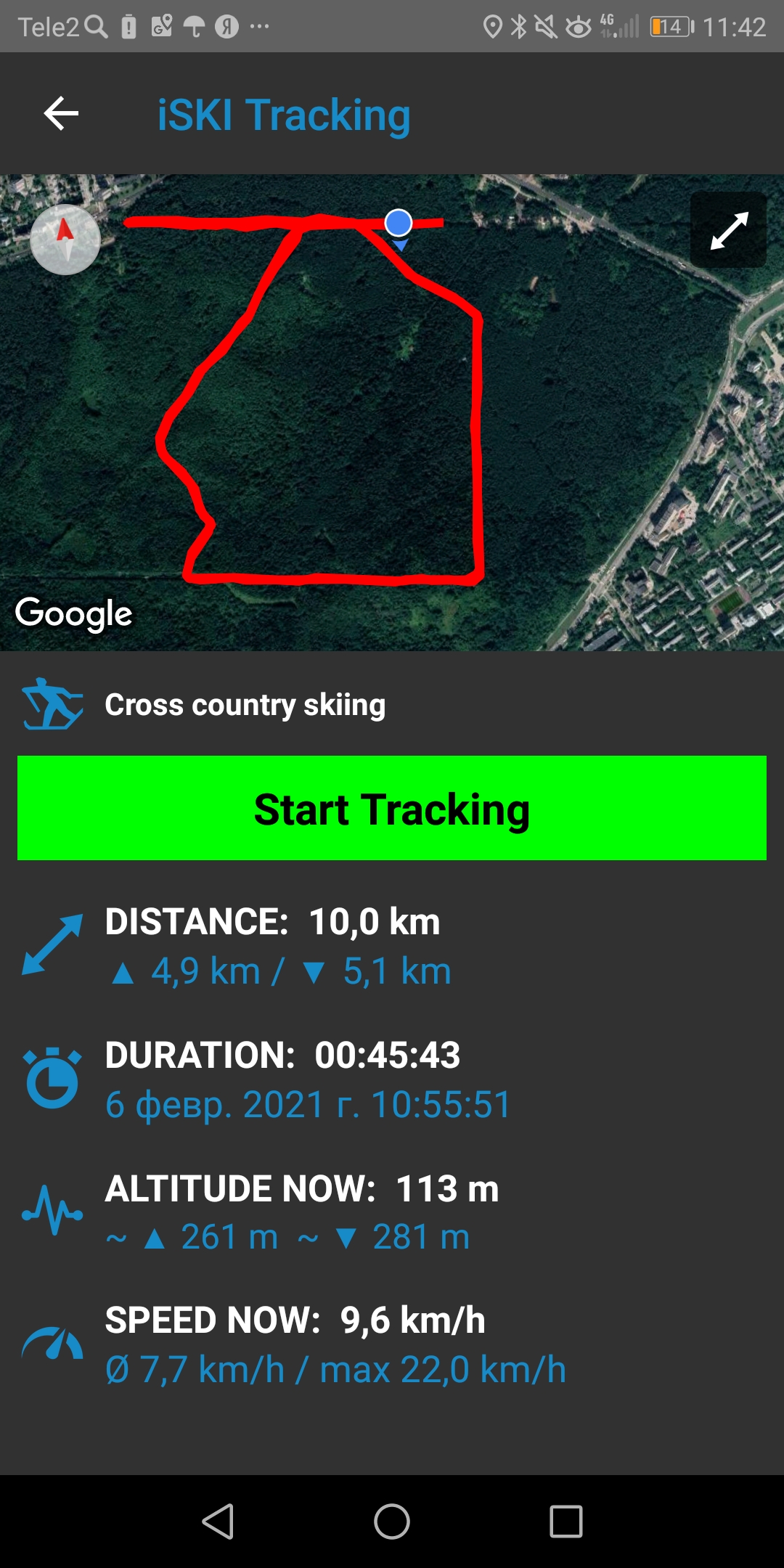Expand the map to full screen

728,230
